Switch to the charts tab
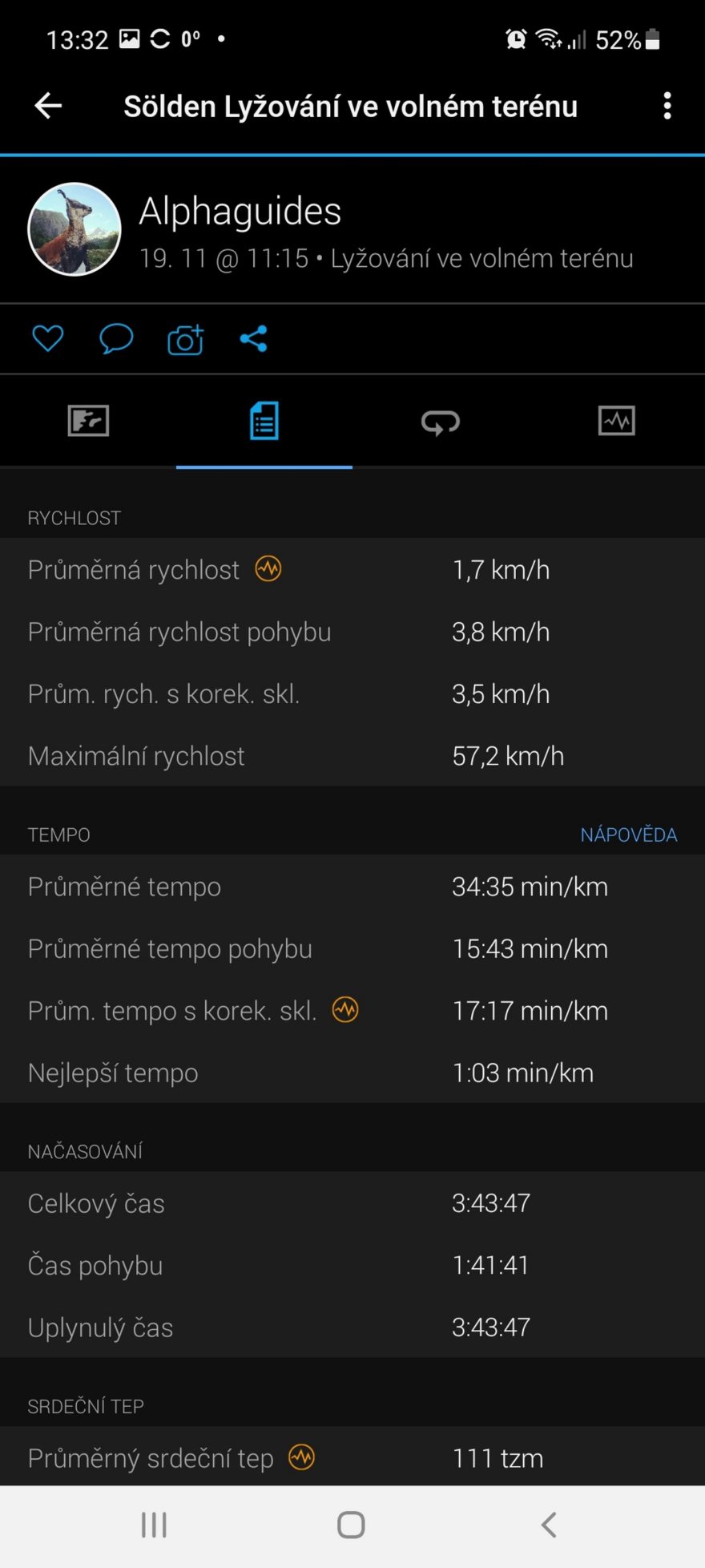 [x=616, y=421]
